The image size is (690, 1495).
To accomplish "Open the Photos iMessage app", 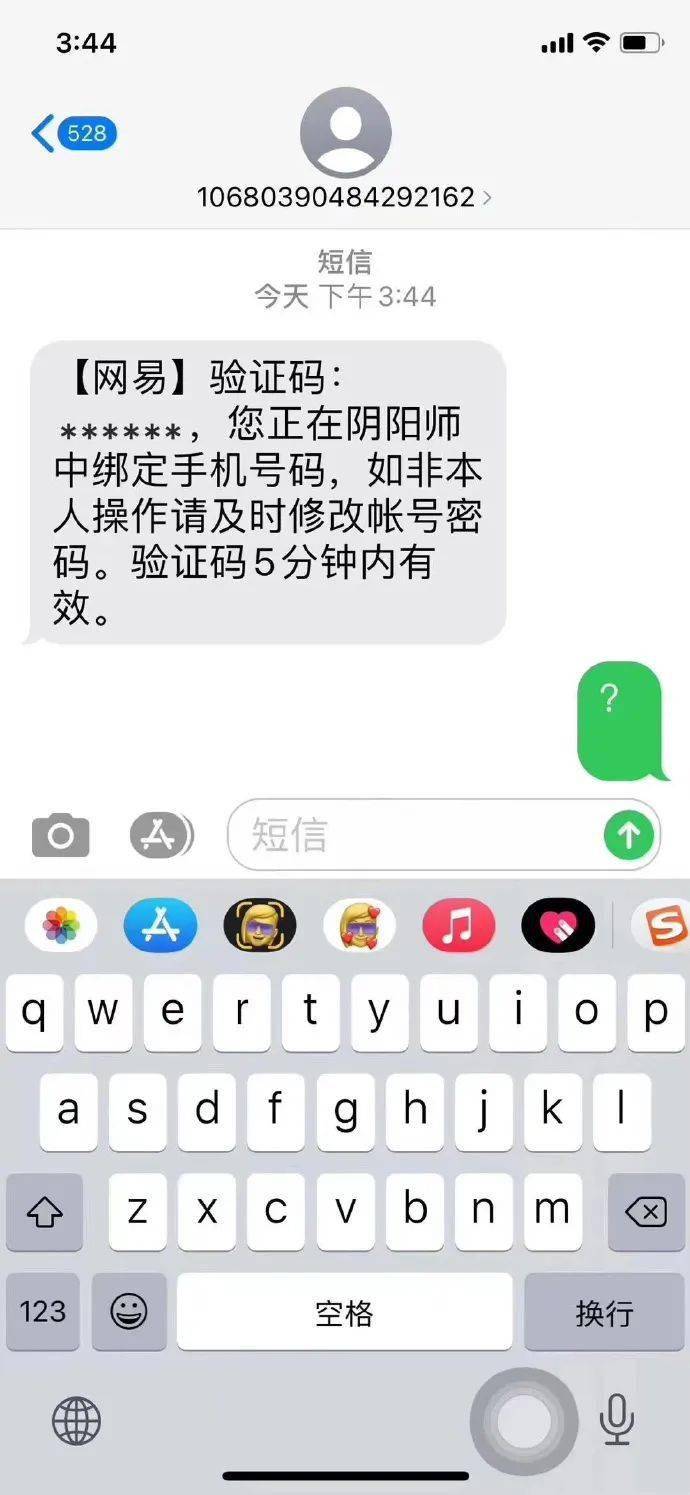I will click(61, 926).
